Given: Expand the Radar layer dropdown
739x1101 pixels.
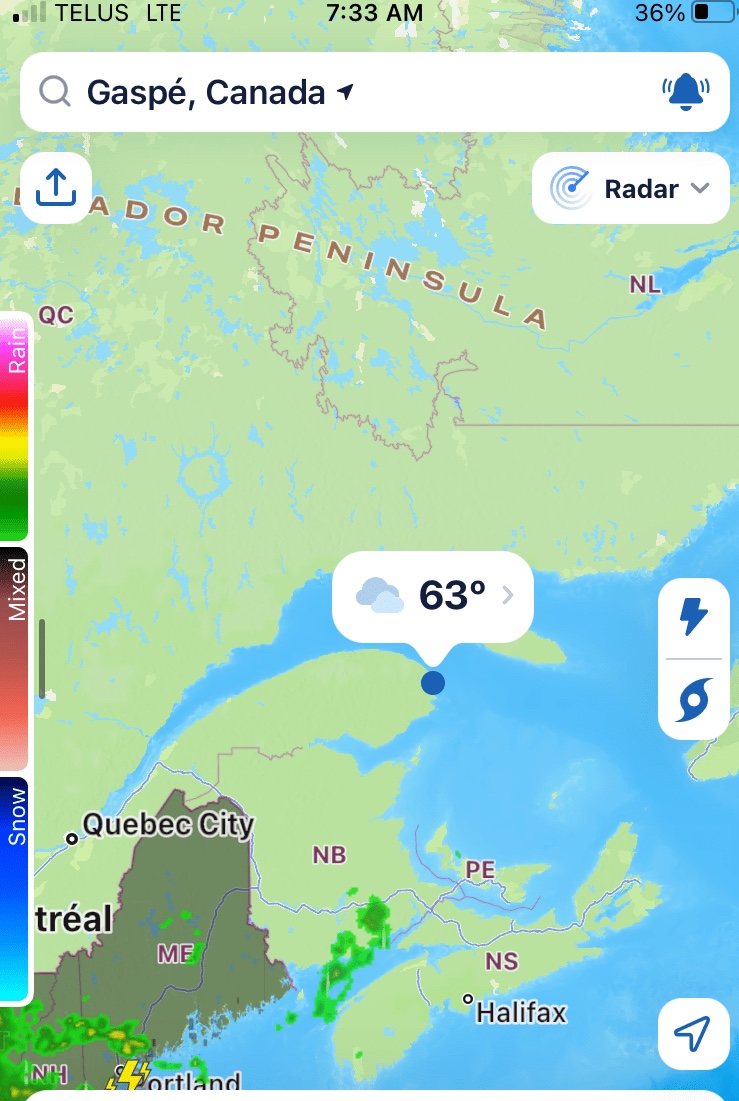Looking at the screenshot, I should (x=630, y=188).
